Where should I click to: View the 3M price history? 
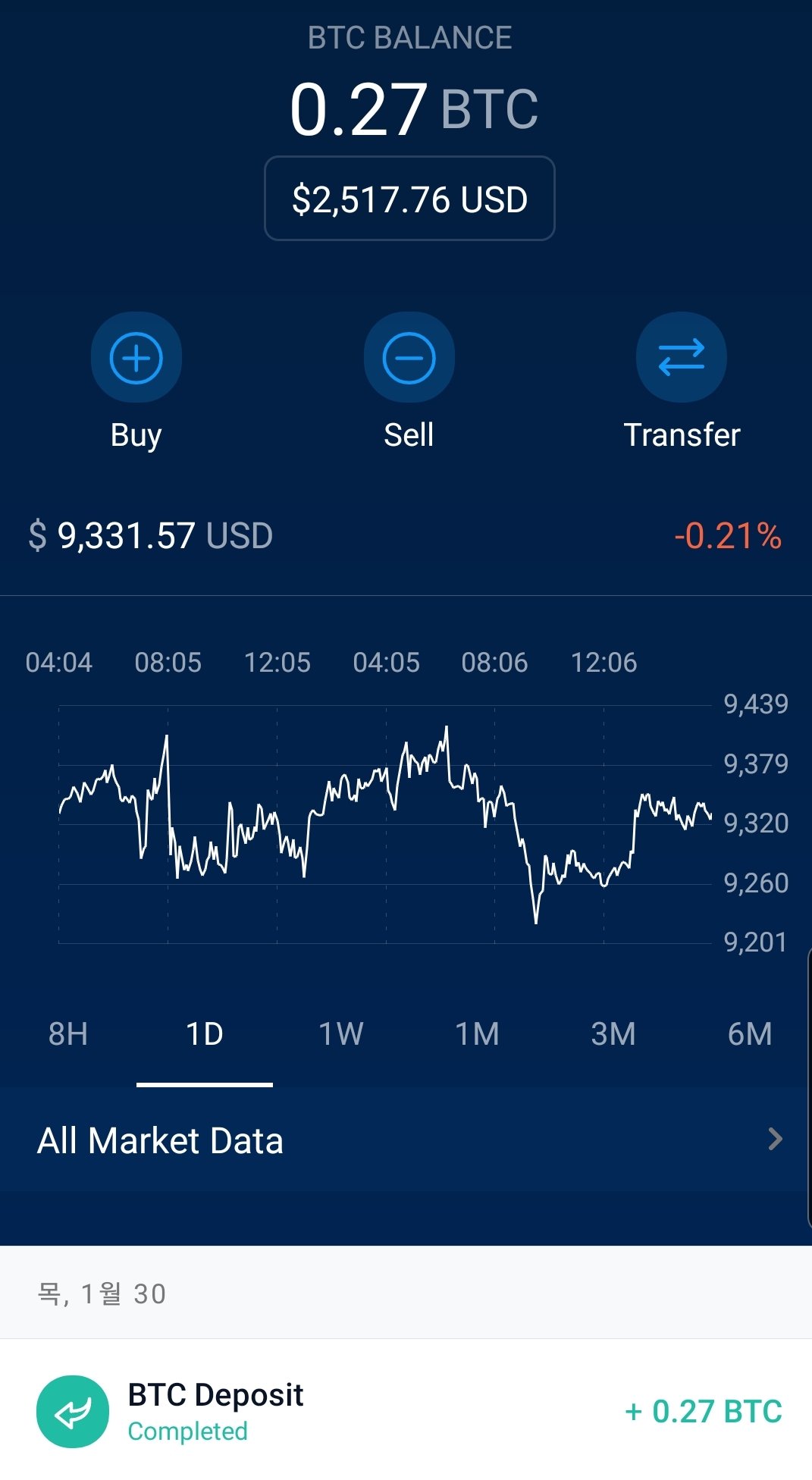click(x=613, y=1034)
